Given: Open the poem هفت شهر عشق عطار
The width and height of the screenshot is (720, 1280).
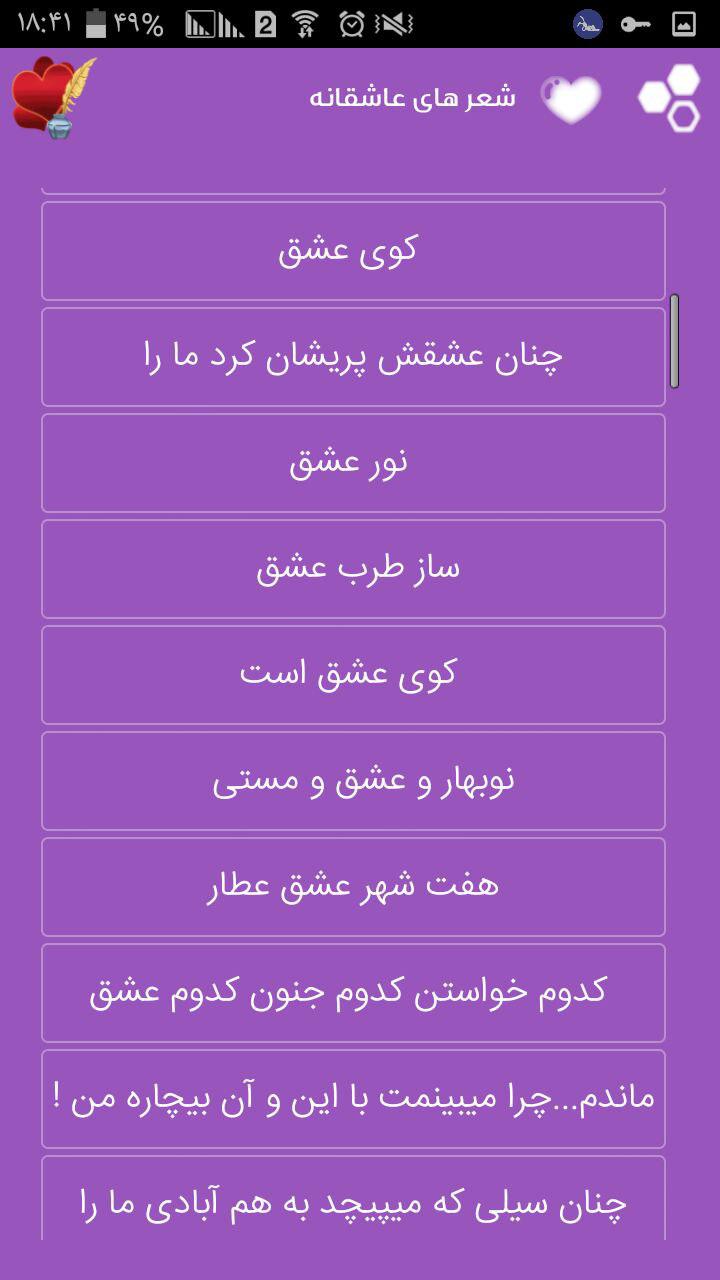Looking at the screenshot, I should click(353, 887).
